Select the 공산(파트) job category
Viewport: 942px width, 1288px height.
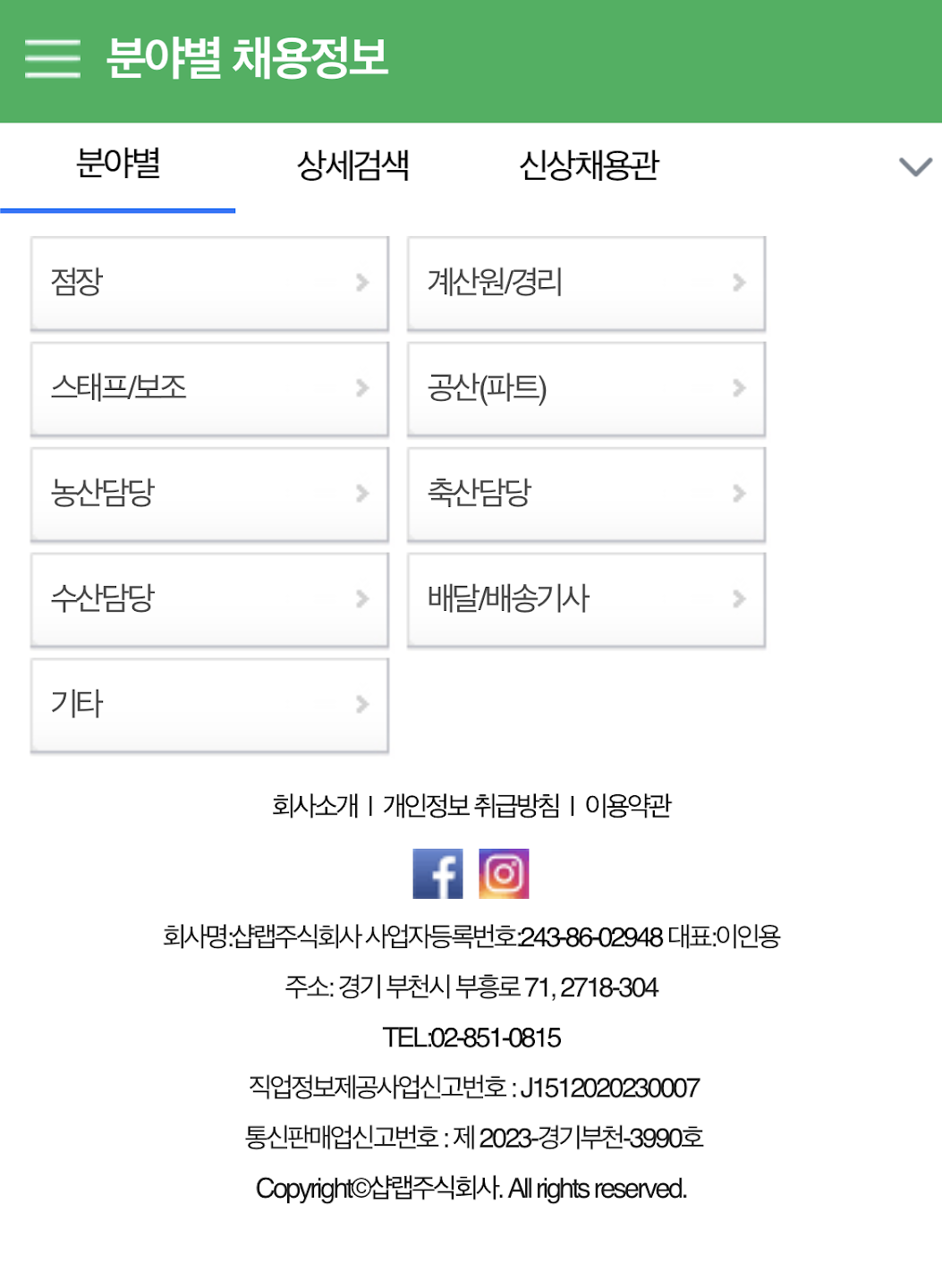pyautogui.click(x=586, y=388)
